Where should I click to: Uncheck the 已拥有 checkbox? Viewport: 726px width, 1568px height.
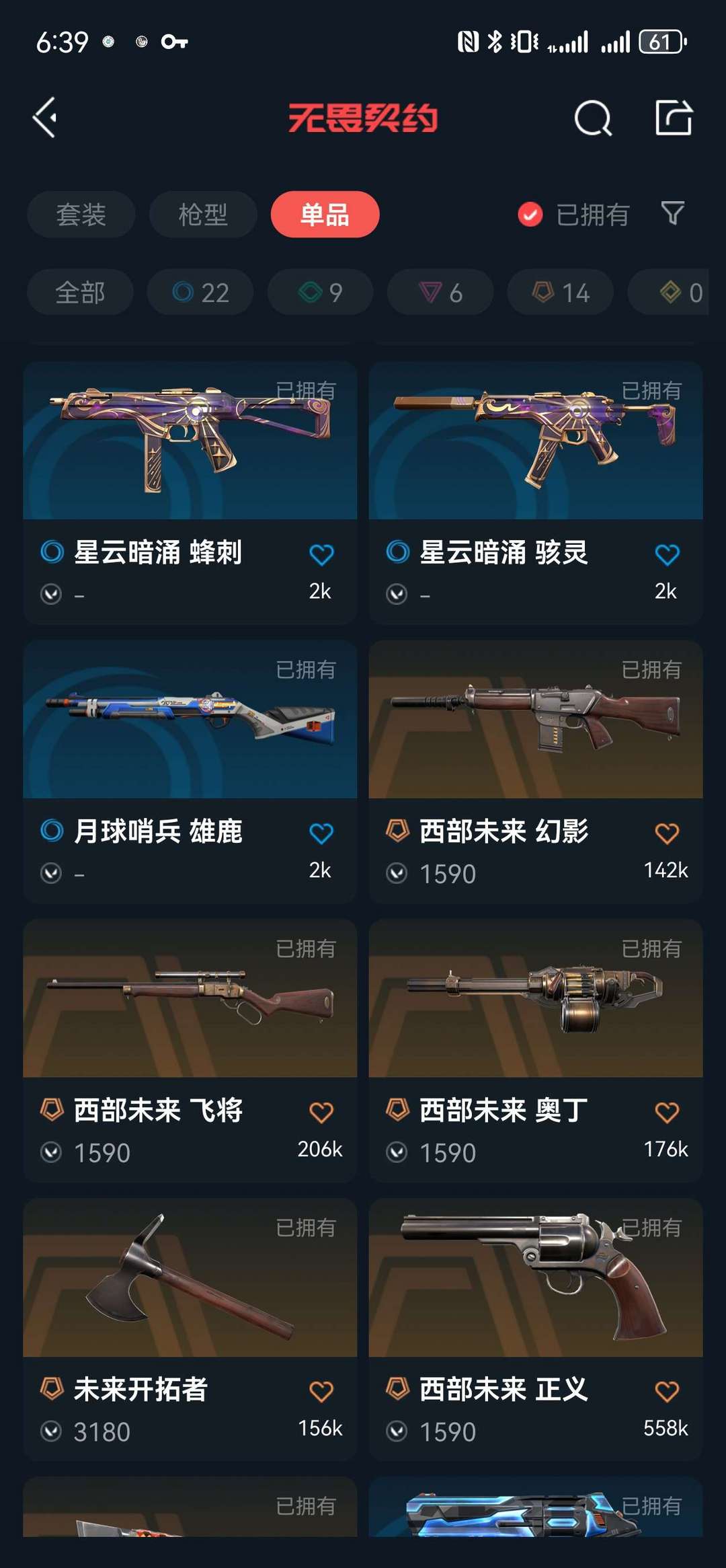point(530,215)
